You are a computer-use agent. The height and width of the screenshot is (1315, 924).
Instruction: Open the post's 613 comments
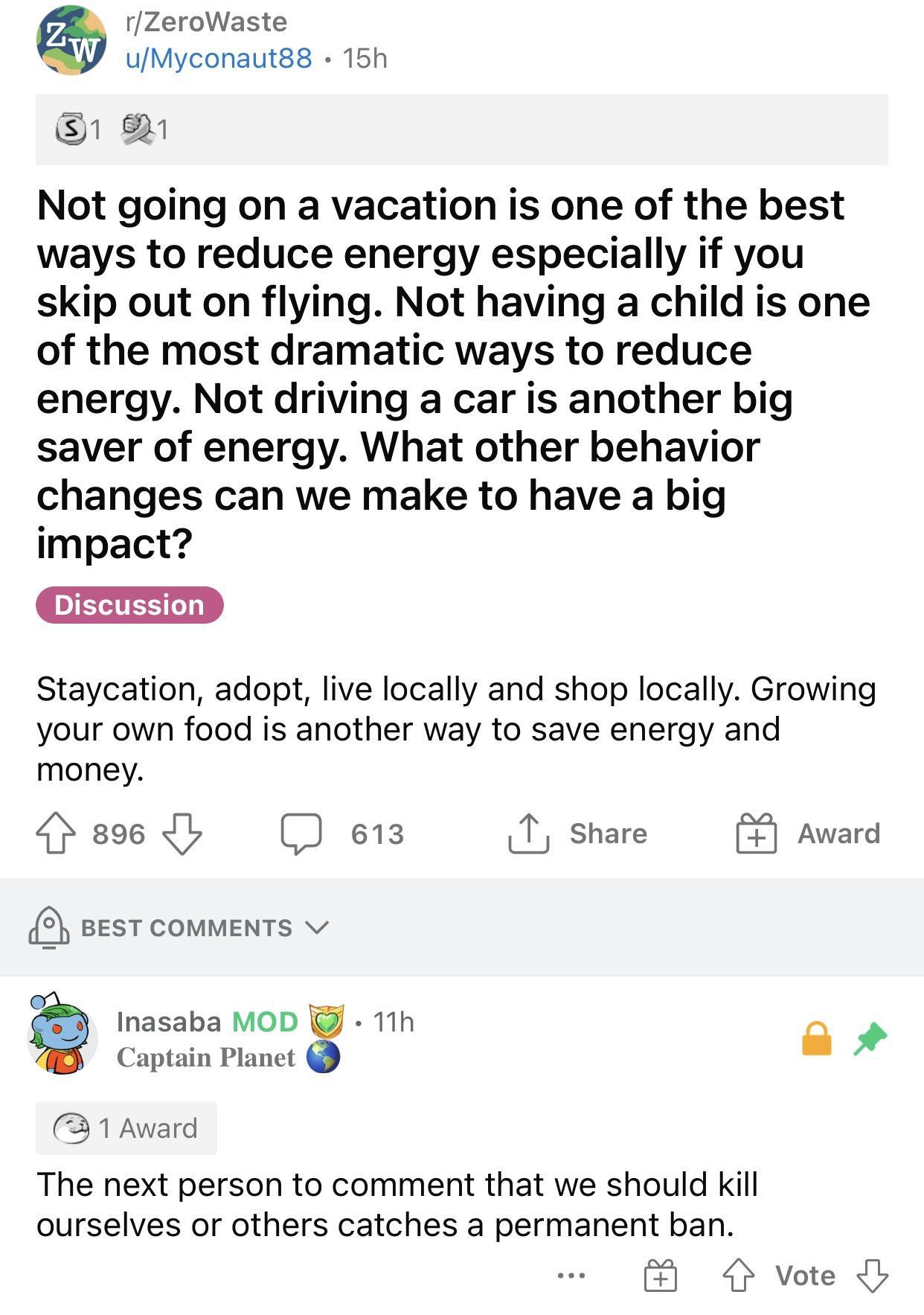pyautogui.click(x=342, y=834)
